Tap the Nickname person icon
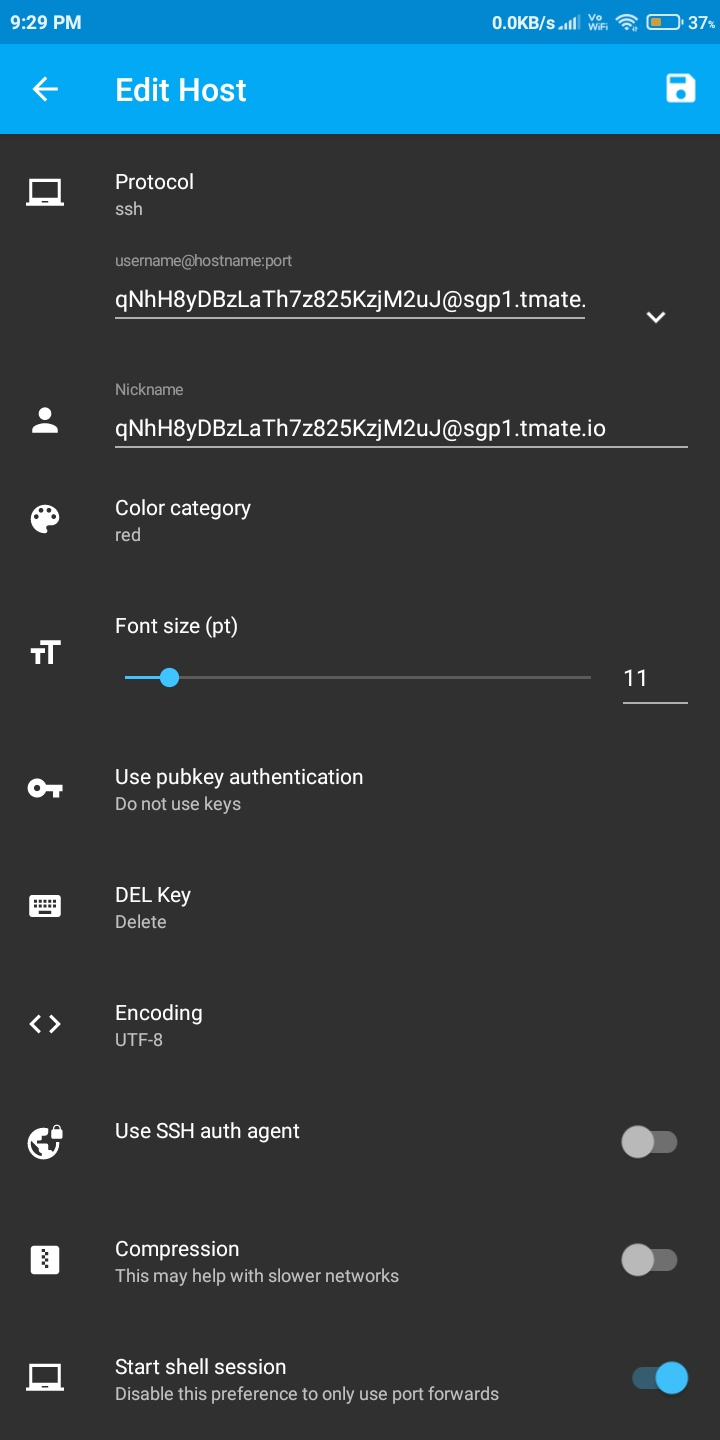This screenshot has height=1440, width=720. 44,420
